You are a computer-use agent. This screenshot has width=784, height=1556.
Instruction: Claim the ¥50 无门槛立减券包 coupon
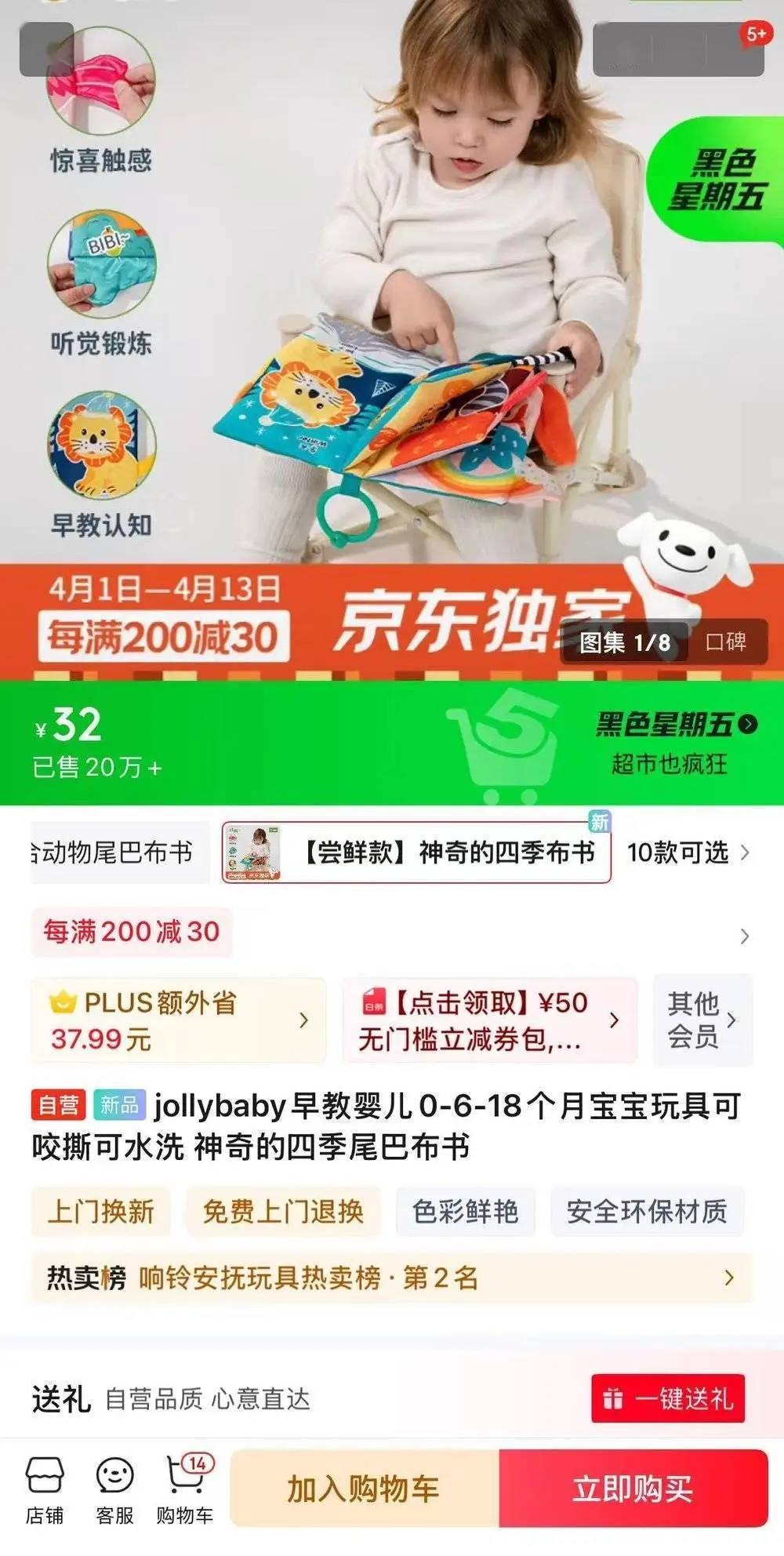coord(488,1020)
